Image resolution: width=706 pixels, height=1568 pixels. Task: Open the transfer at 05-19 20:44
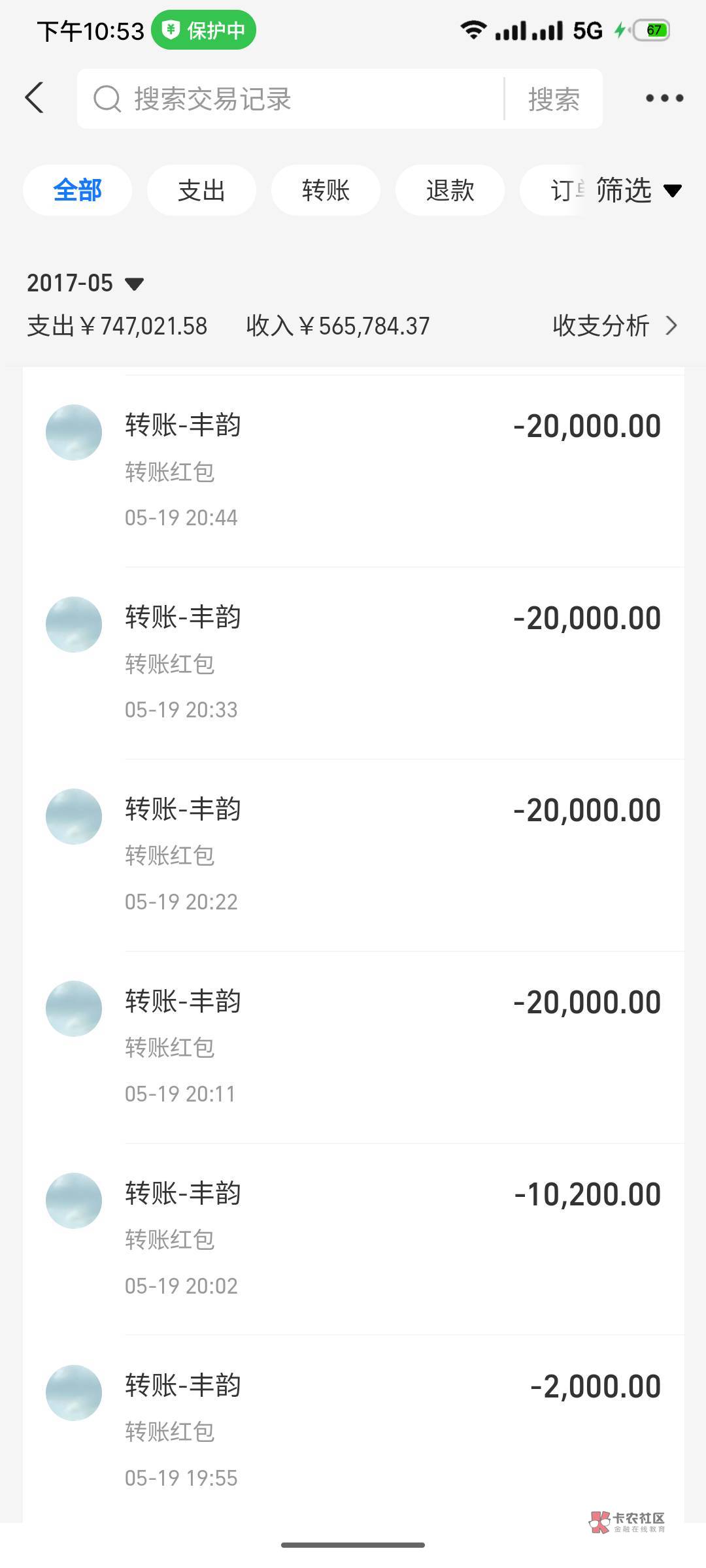(353, 470)
